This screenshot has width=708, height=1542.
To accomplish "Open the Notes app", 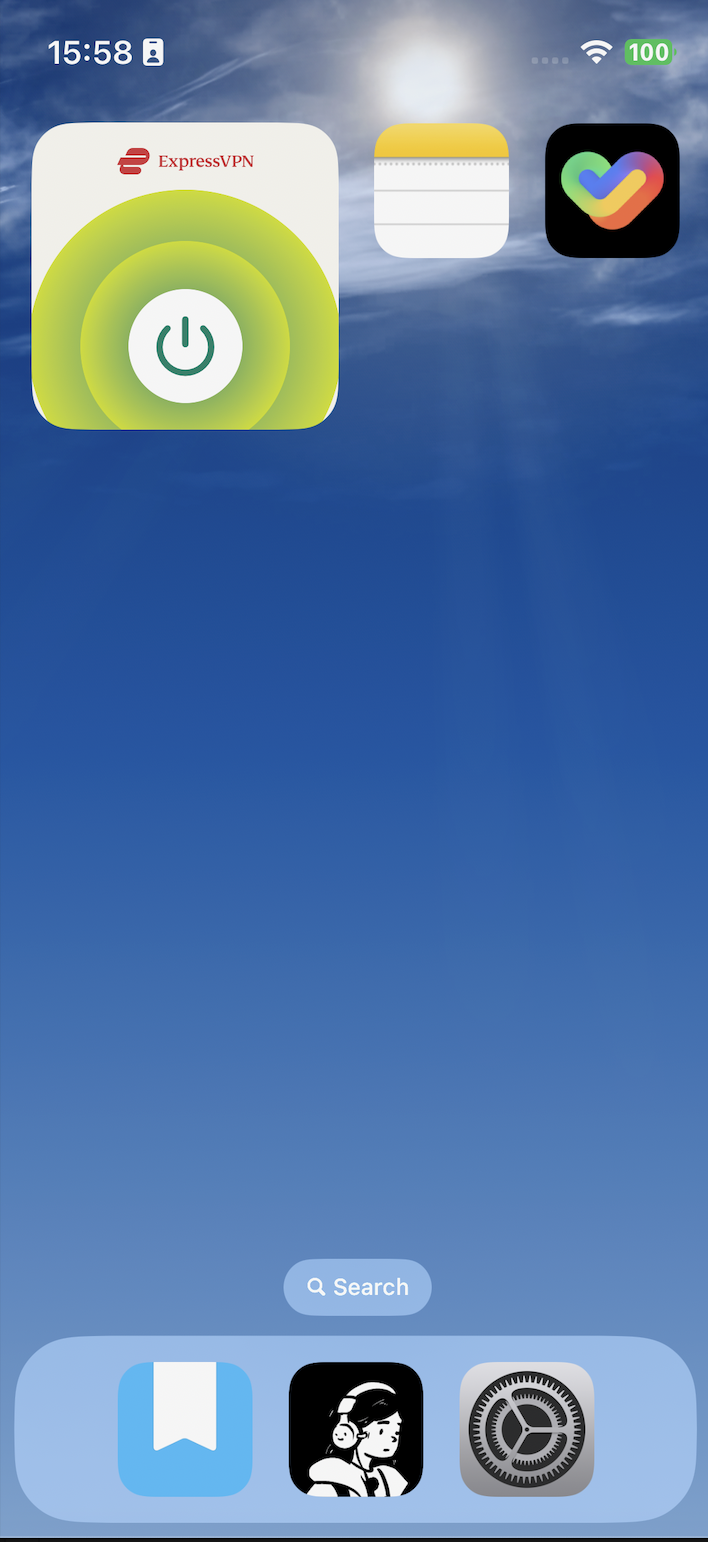I will coord(441,190).
